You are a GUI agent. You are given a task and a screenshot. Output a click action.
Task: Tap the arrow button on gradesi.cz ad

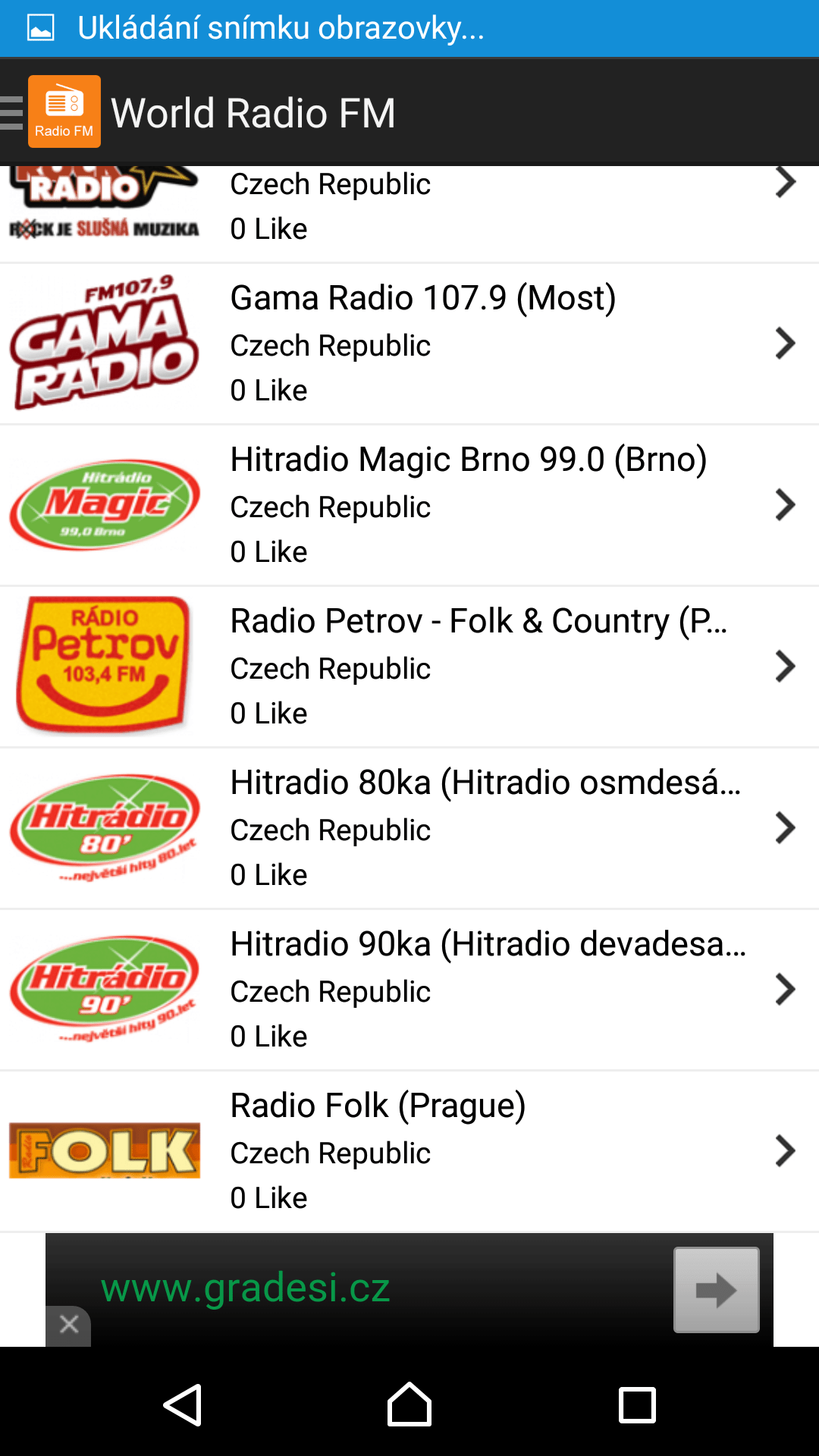(716, 1289)
